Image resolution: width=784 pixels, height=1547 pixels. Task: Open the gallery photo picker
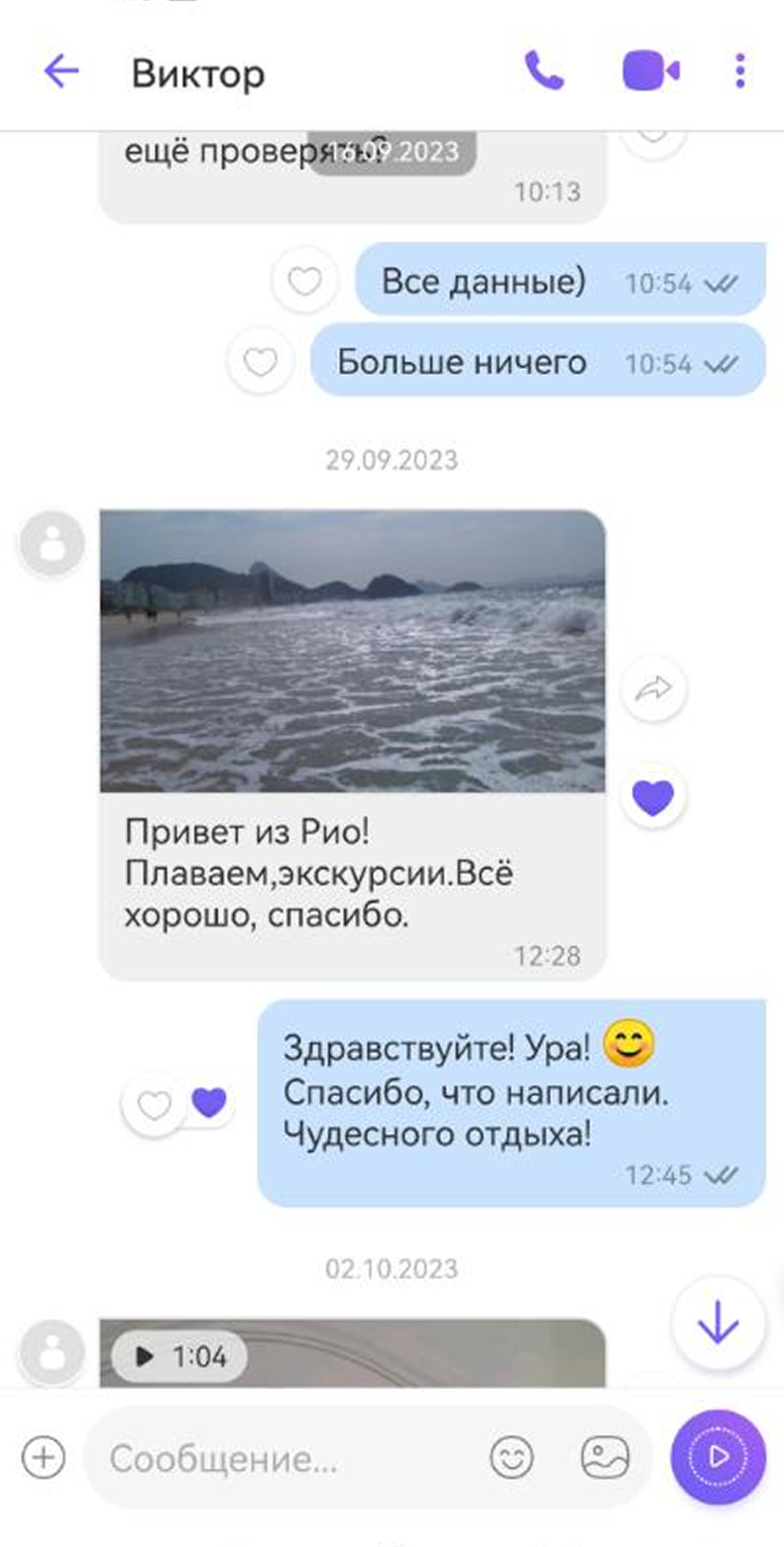tap(605, 1457)
